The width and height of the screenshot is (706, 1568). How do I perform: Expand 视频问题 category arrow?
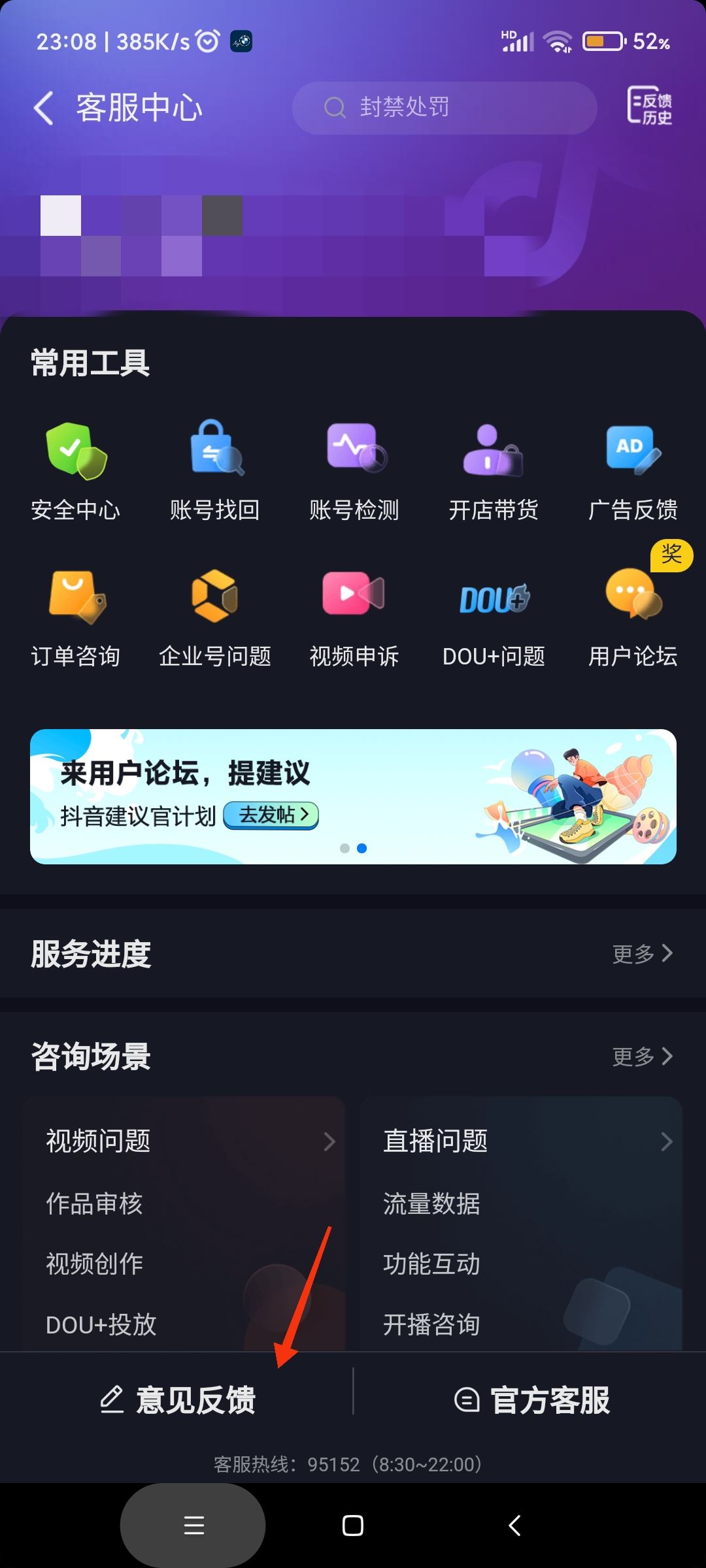tap(329, 1141)
